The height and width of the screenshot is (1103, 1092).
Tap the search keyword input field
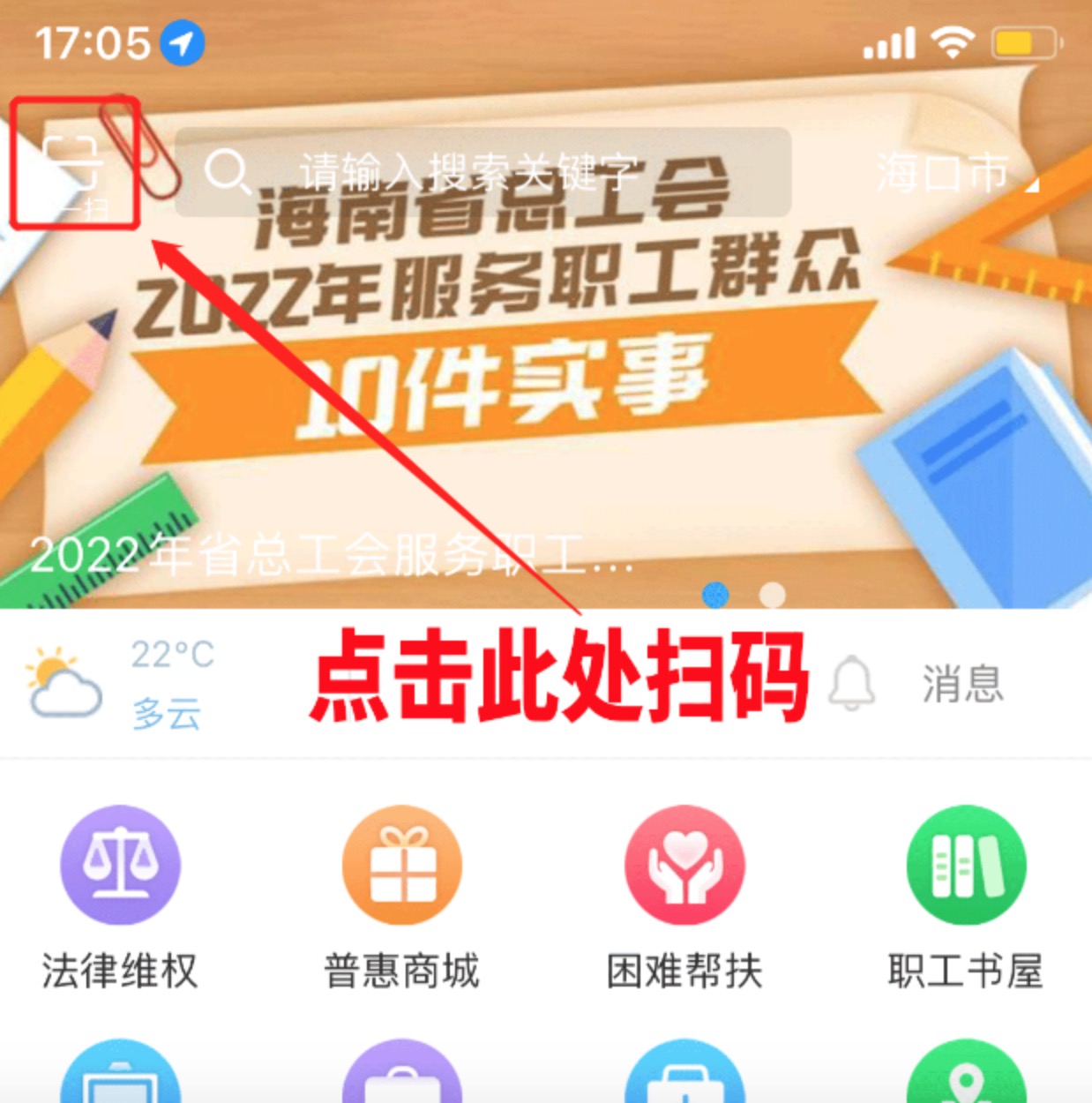point(483,172)
